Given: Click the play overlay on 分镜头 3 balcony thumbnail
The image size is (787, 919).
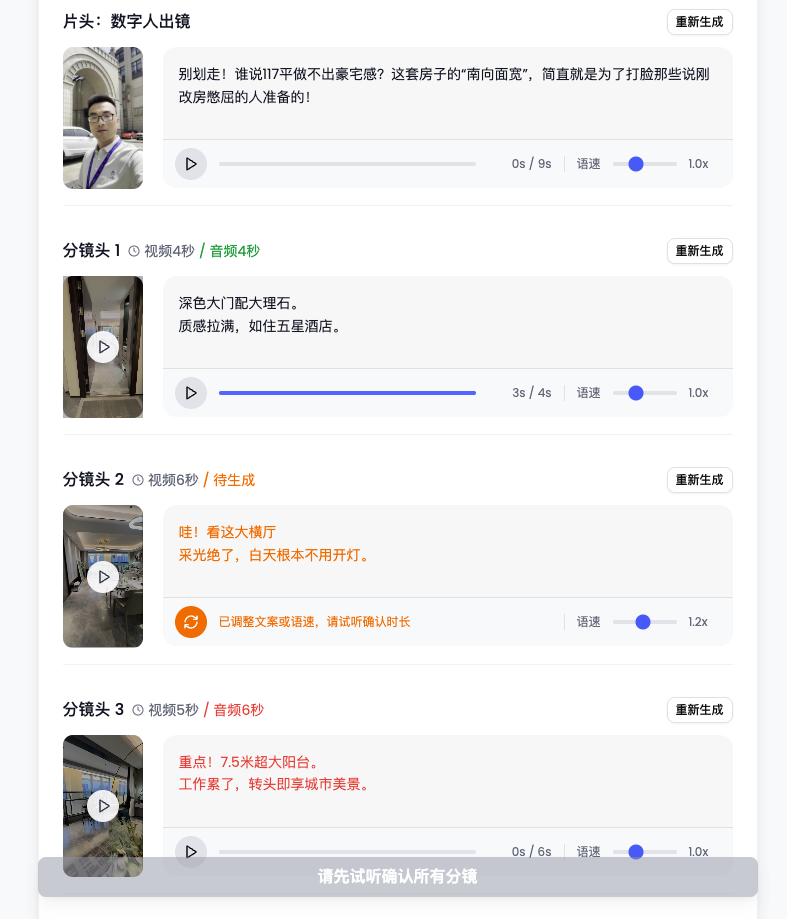Looking at the screenshot, I should click(x=103, y=805).
